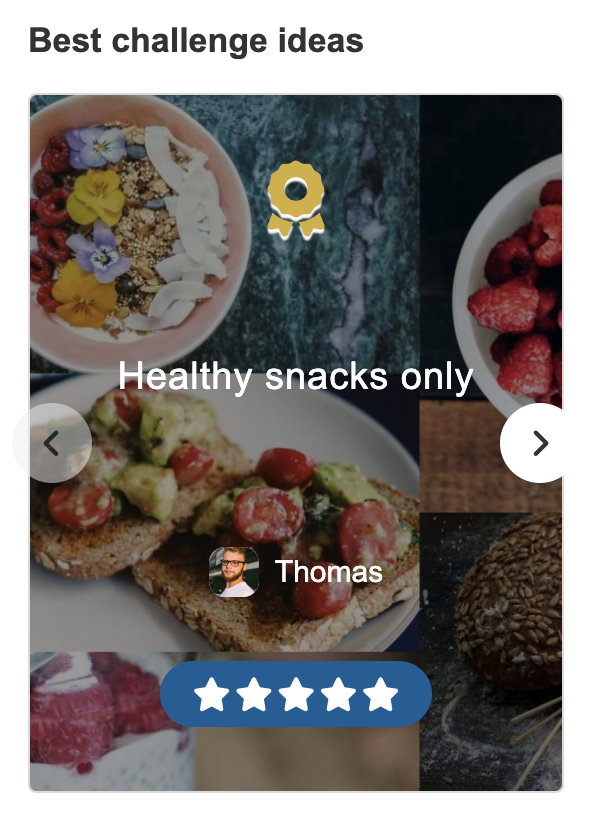Tap the five-star rating button
Screen dimensions: 602x822
296,694
